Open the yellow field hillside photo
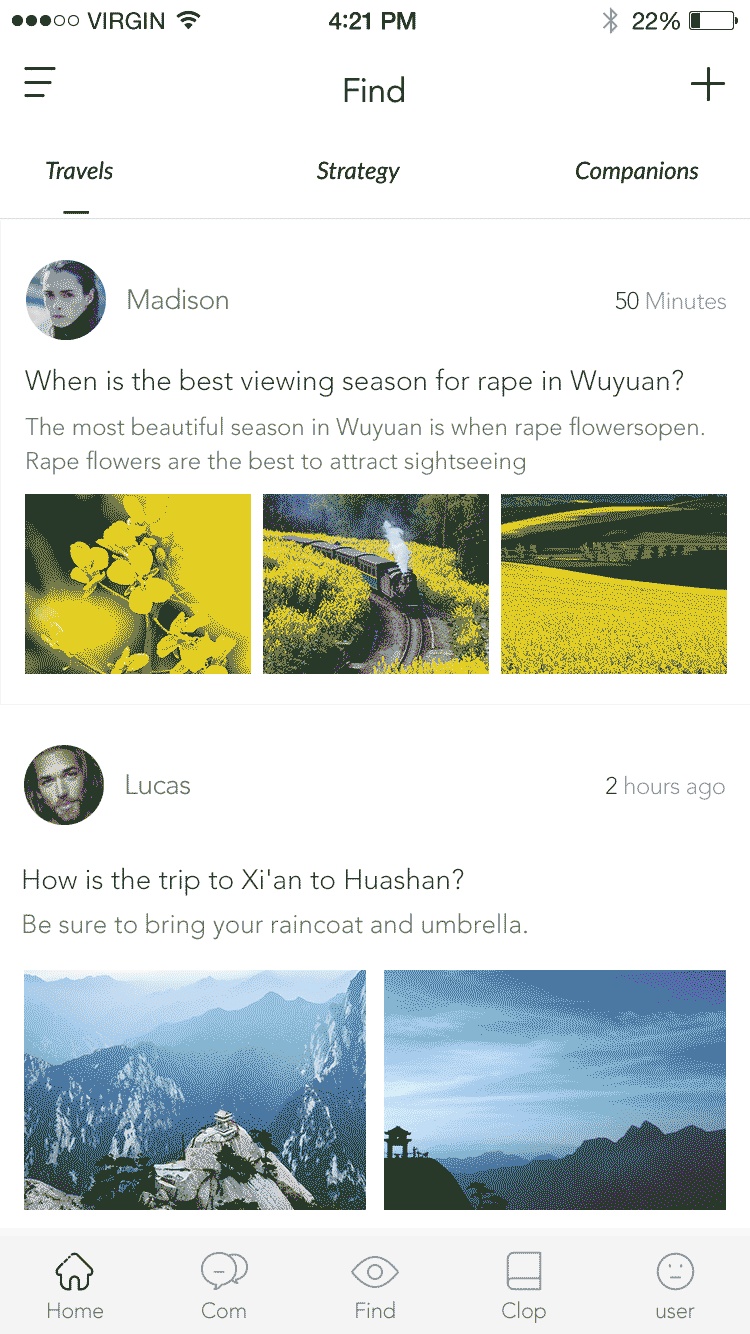The width and height of the screenshot is (750, 1334). coord(614,583)
